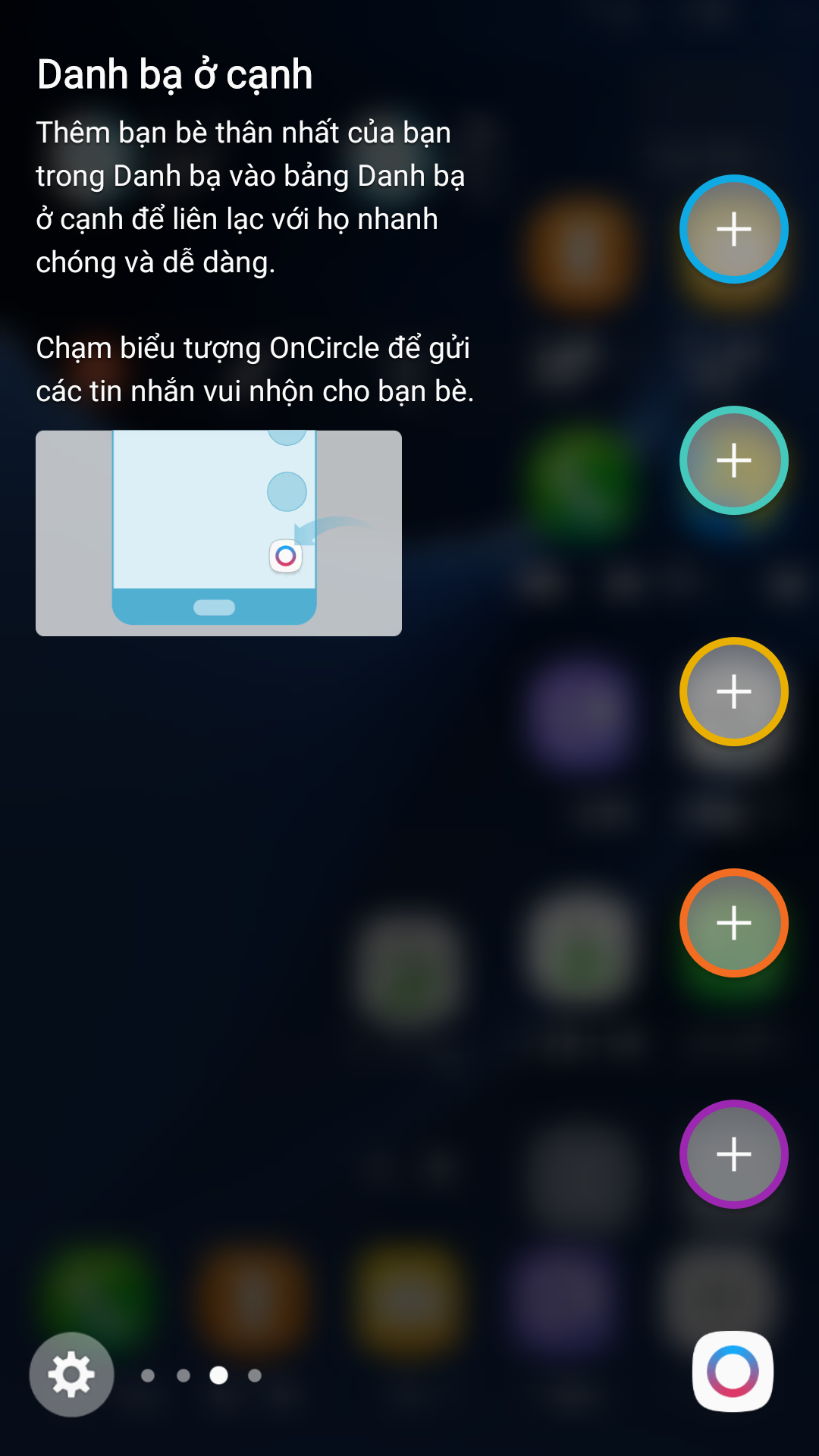819x1456 pixels.
Task: Add contact to the yellow-ringed slot
Action: 734,692
